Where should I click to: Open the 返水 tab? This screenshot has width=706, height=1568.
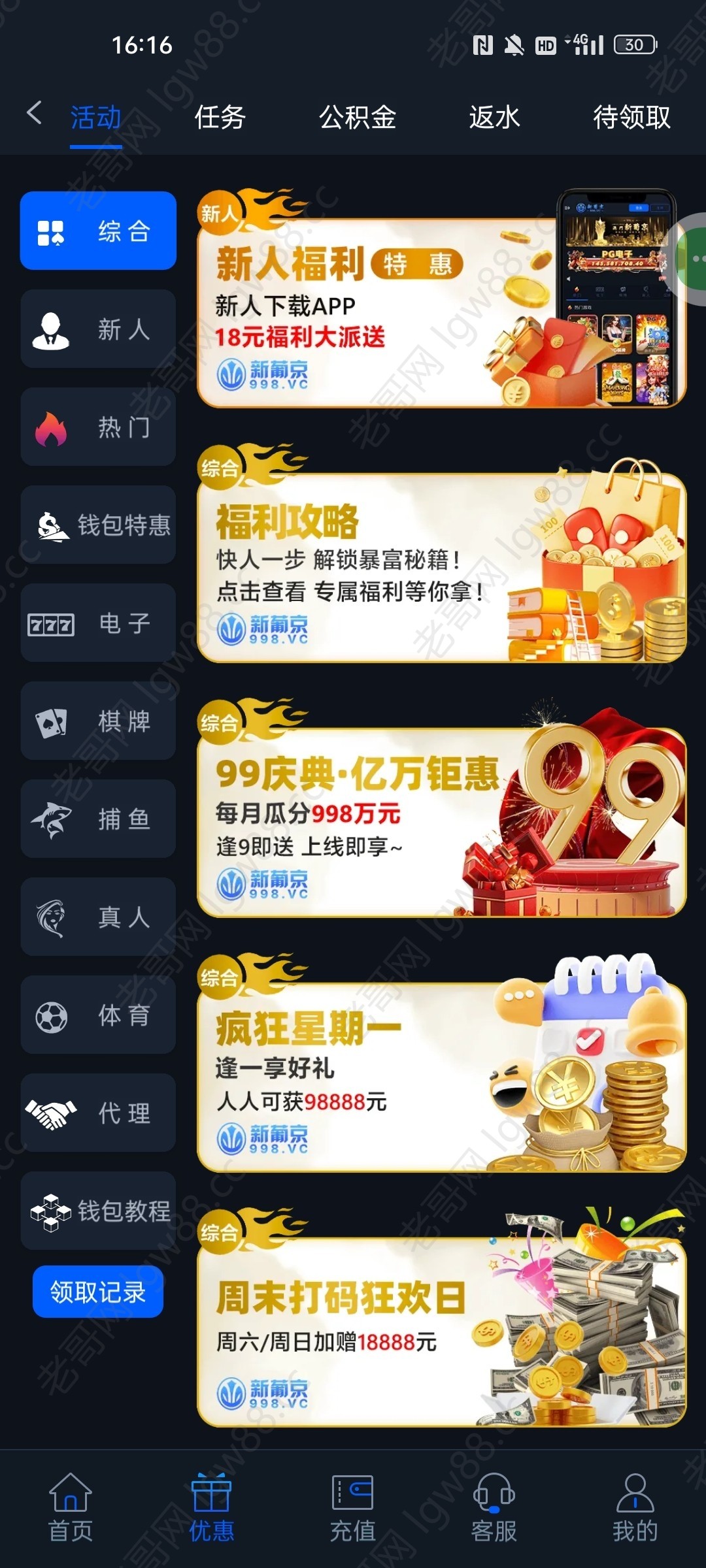[x=494, y=118]
